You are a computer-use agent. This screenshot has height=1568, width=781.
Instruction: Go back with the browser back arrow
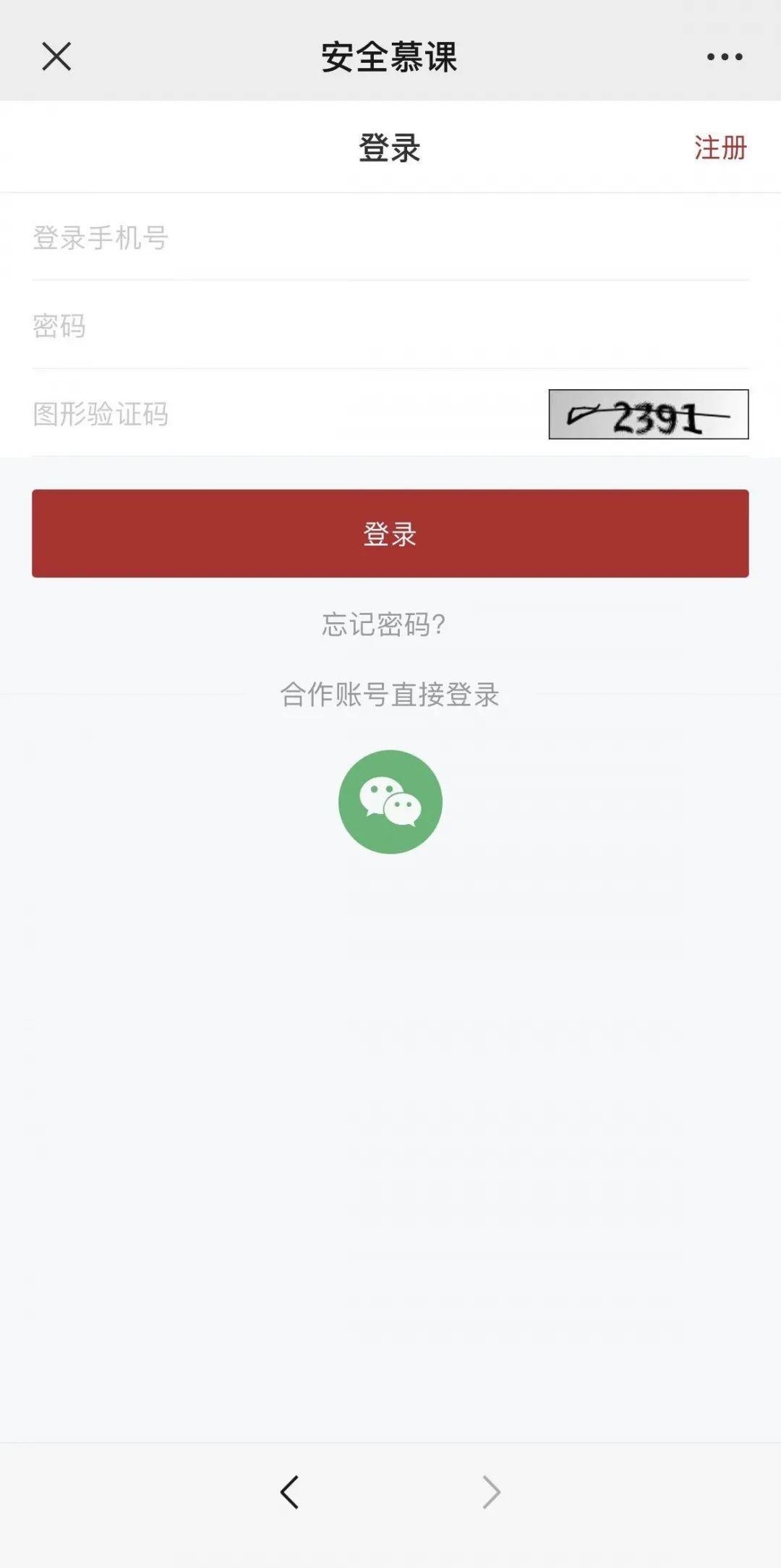coord(290,1491)
